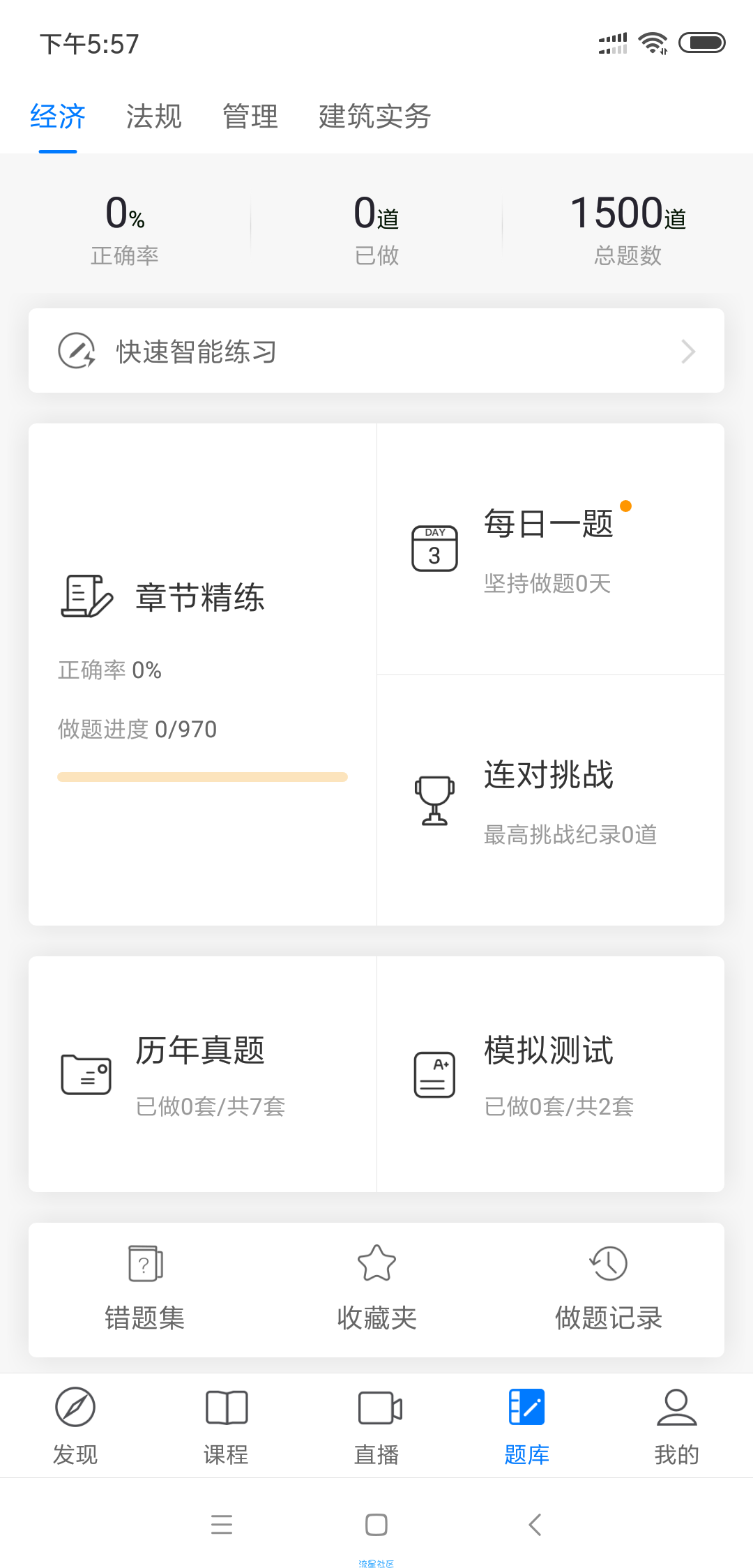Open the 收藏夹 favorites
This screenshot has width=753, height=1568.
(x=376, y=1289)
